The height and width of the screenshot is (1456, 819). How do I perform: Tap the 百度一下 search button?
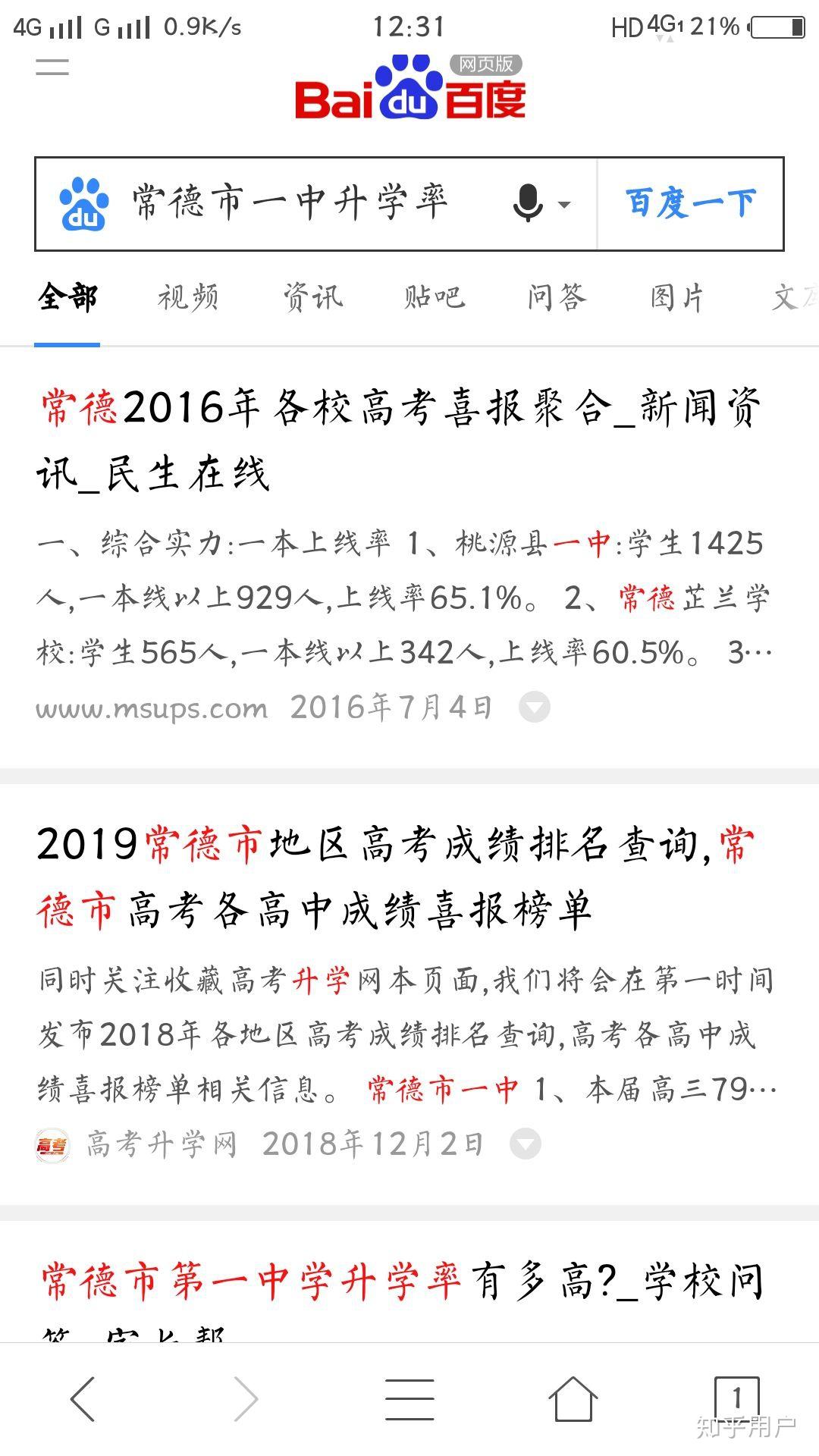[690, 203]
